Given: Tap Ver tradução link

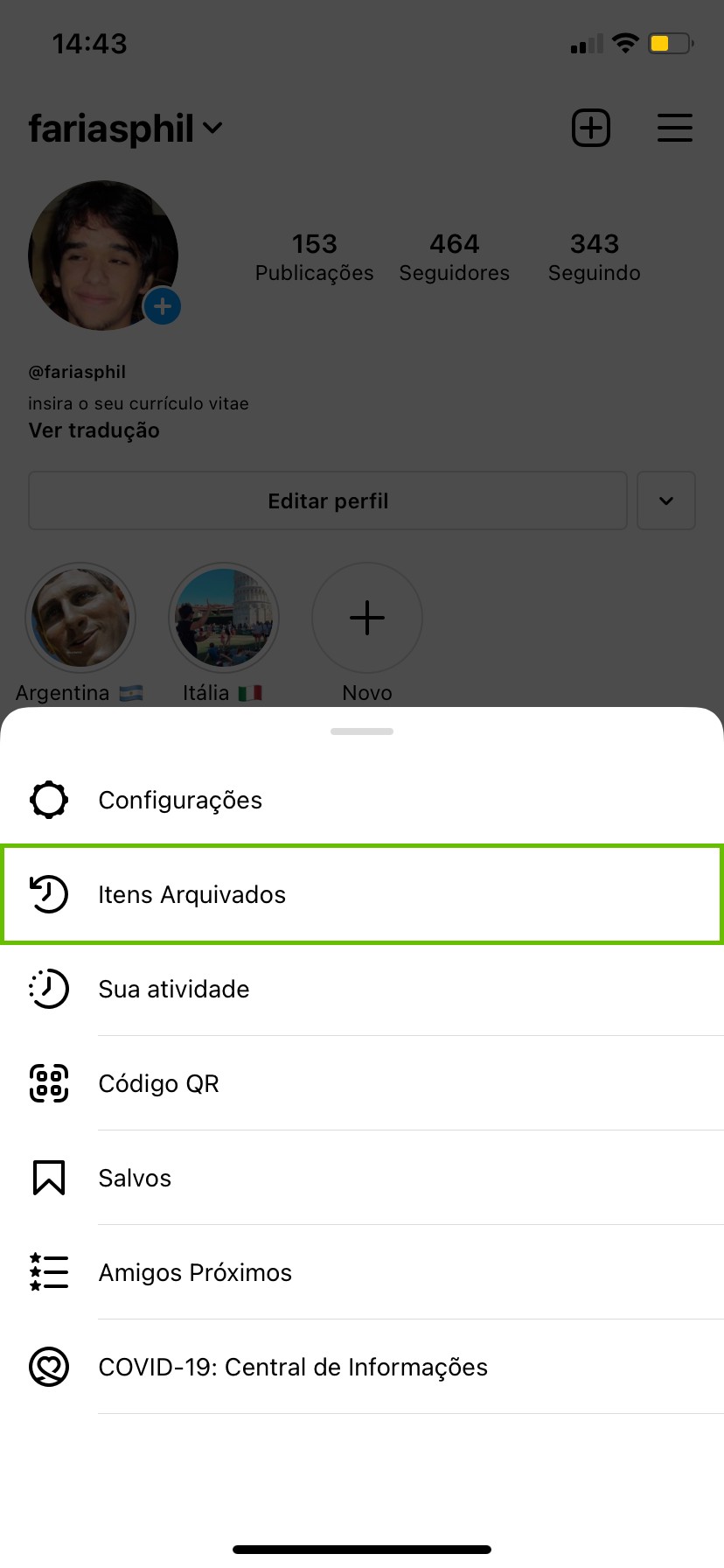Looking at the screenshot, I should pyautogui.click(x=94, y=430).
